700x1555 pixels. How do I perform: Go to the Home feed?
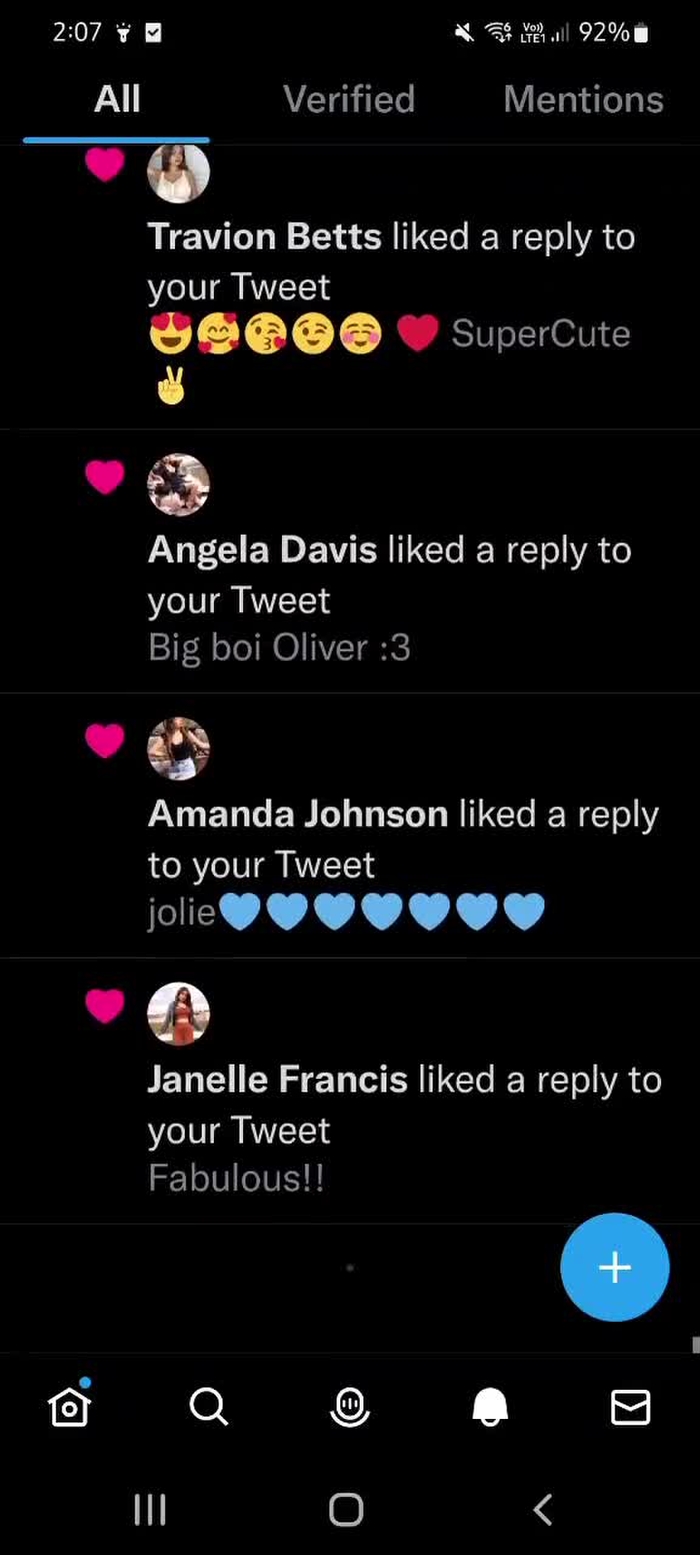click(x=70, y=1407)
